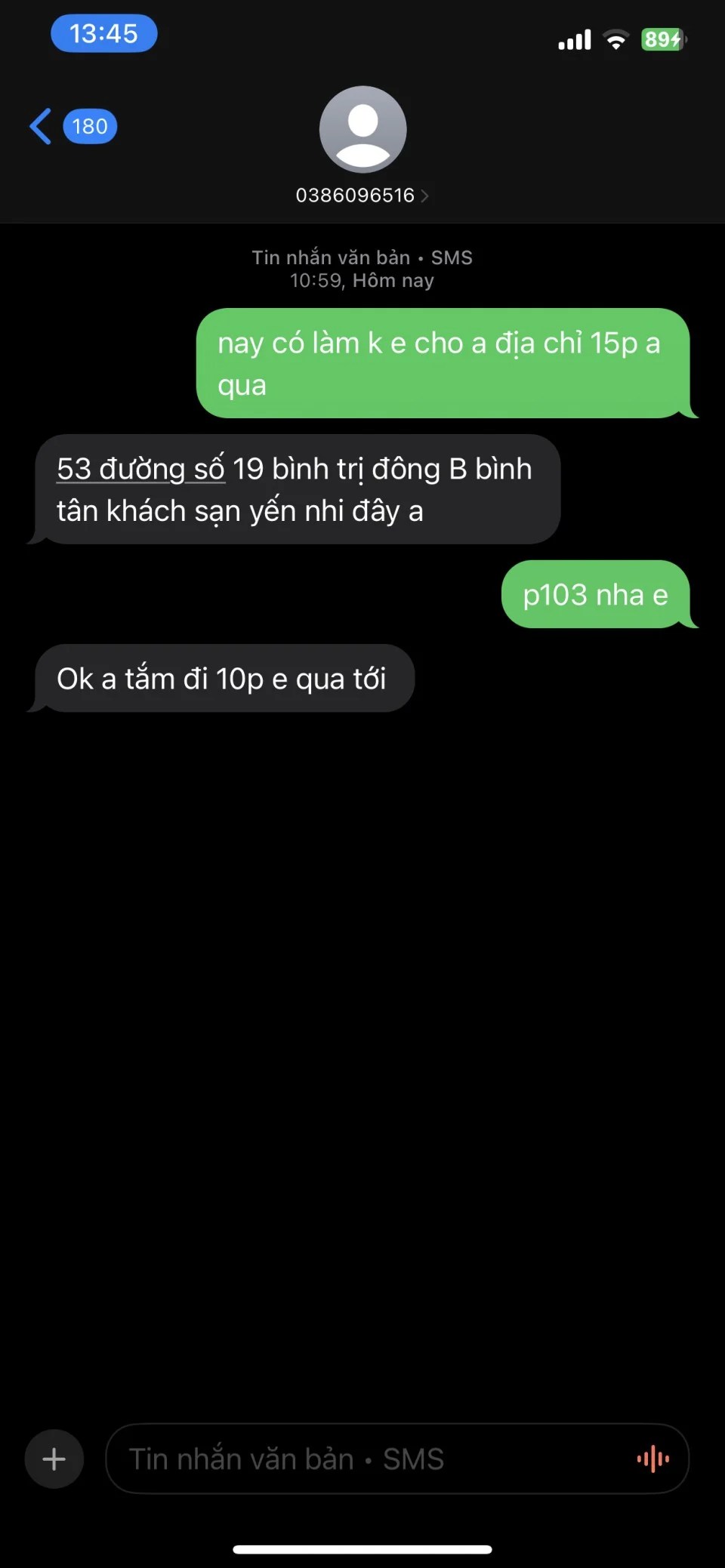Focus the Tin nhắn văn bản SMS field
The image size is (725, 1568).
[x=362, y=1459]
